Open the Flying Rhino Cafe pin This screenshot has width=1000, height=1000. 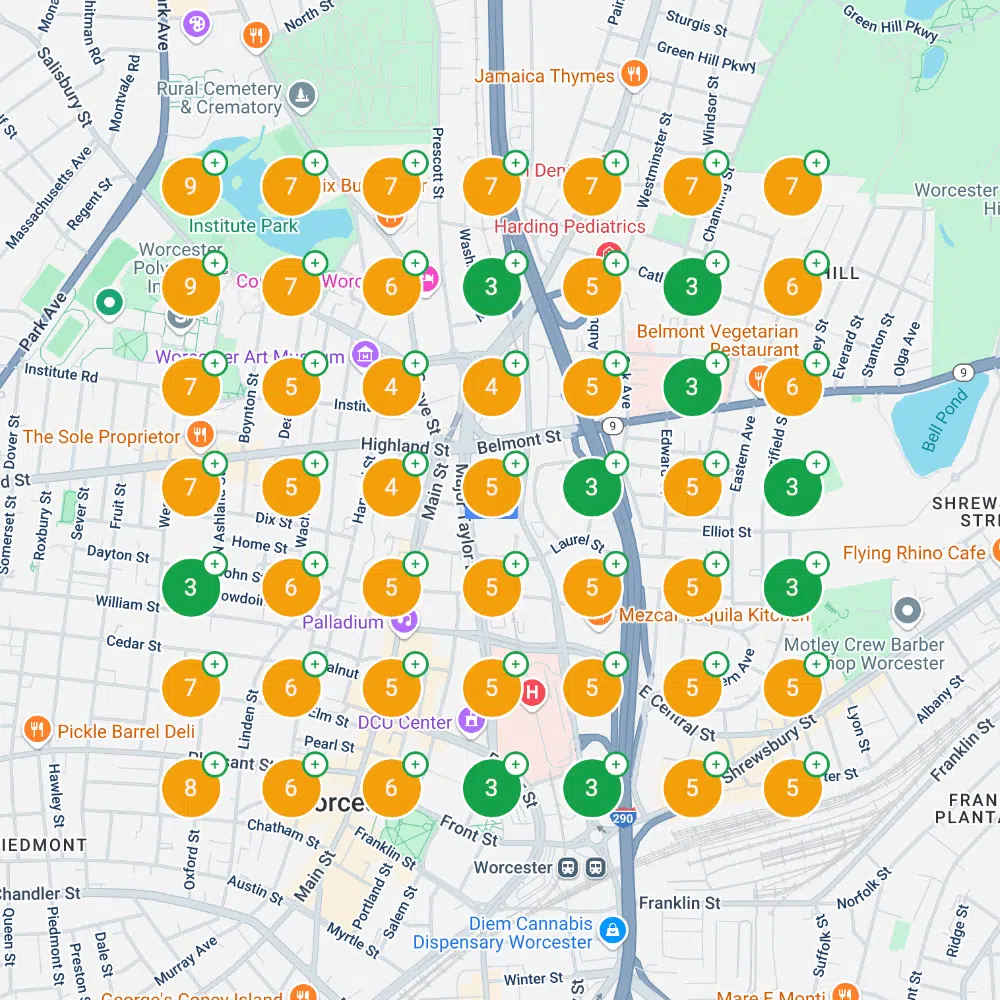click(x=999, y=552)
